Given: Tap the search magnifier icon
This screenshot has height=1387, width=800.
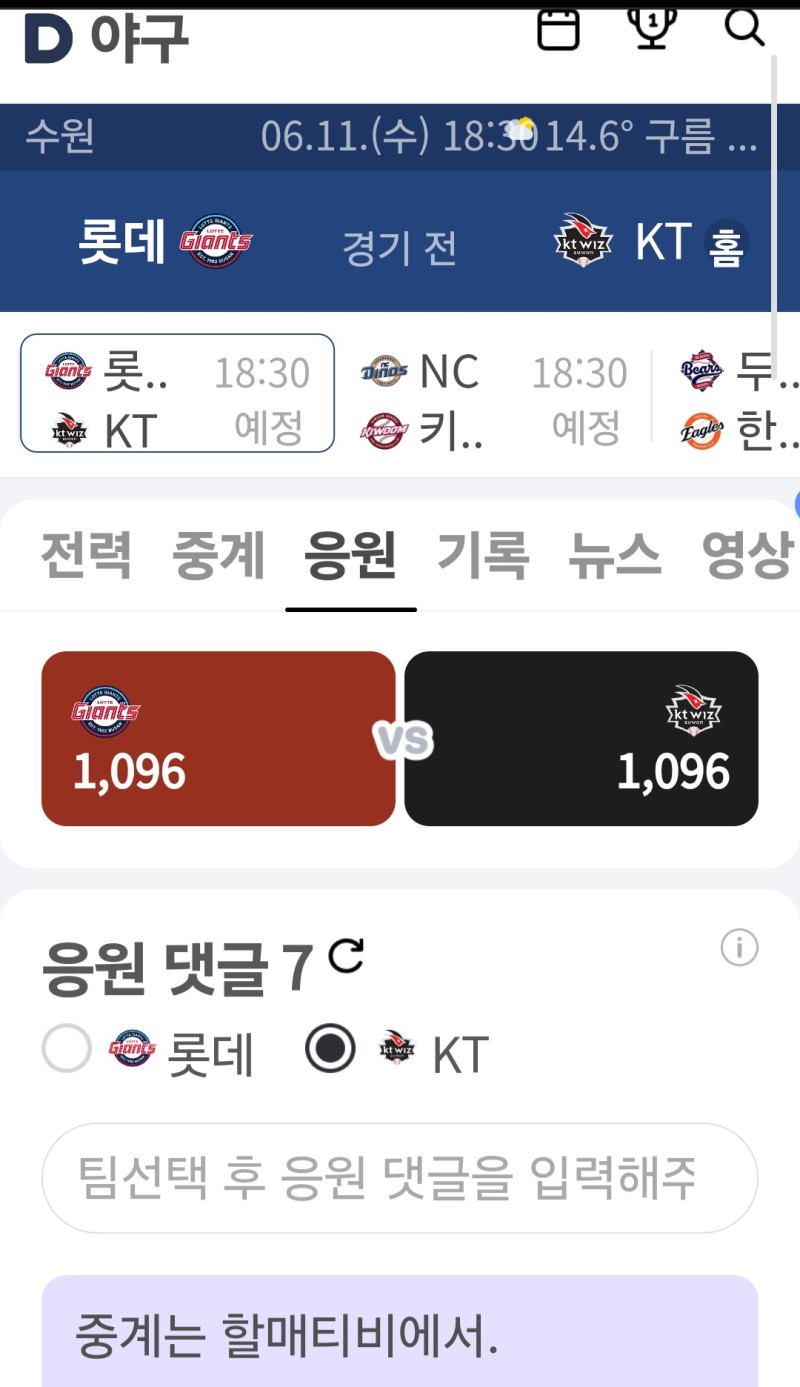Looking at the screenshot, I should click(x=744, y=27).
